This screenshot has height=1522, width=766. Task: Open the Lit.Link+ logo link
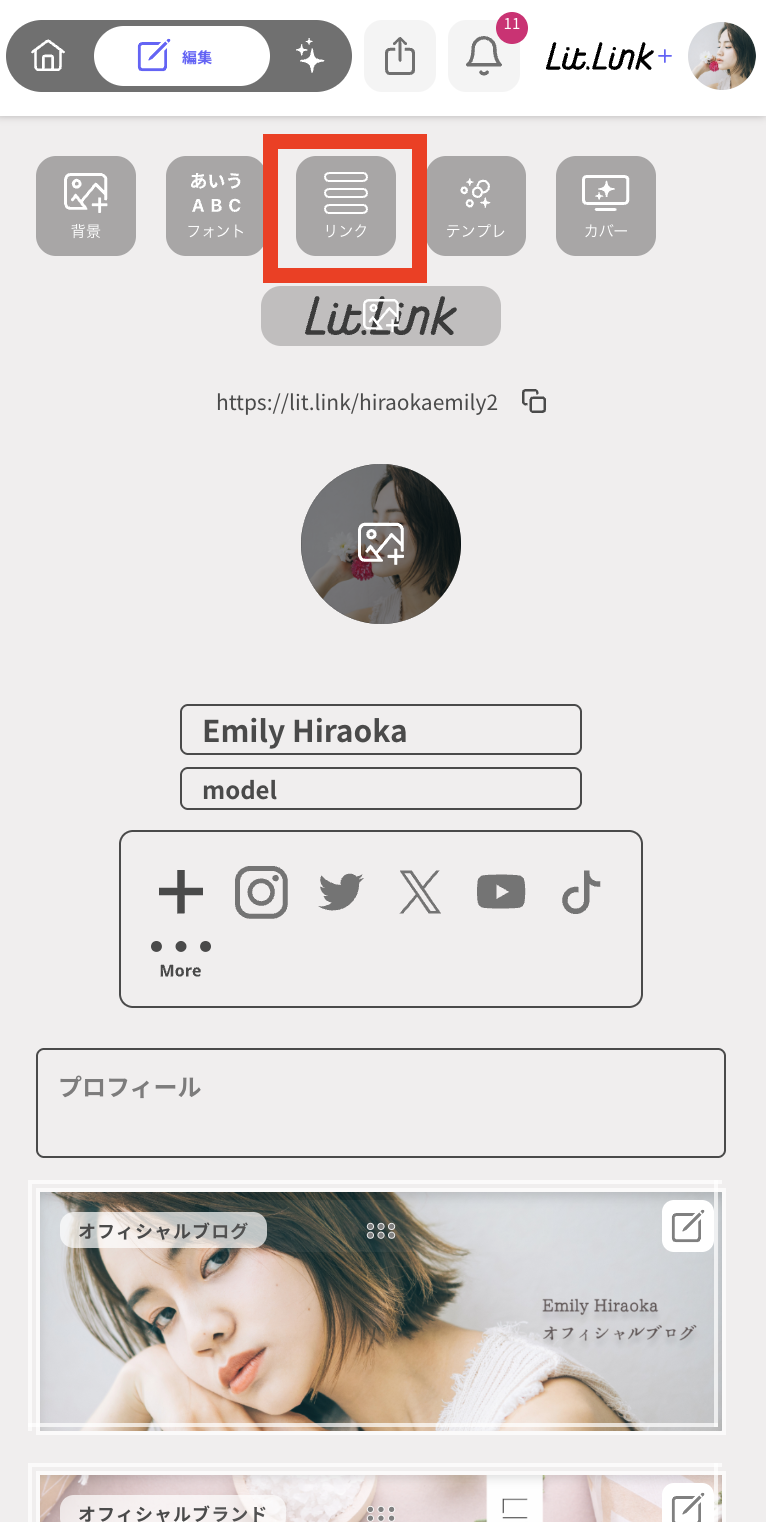607,56
